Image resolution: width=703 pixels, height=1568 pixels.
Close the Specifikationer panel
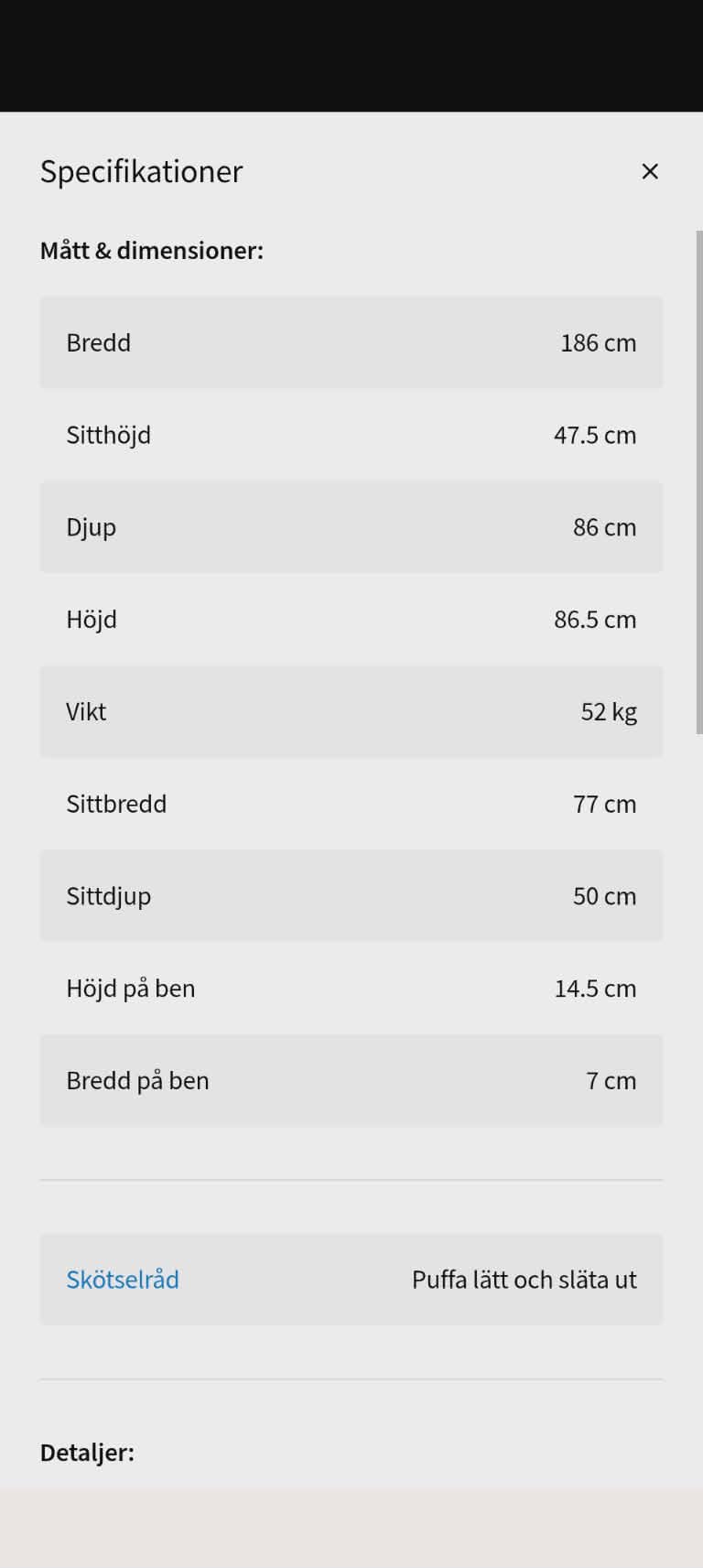coord(650,171)
